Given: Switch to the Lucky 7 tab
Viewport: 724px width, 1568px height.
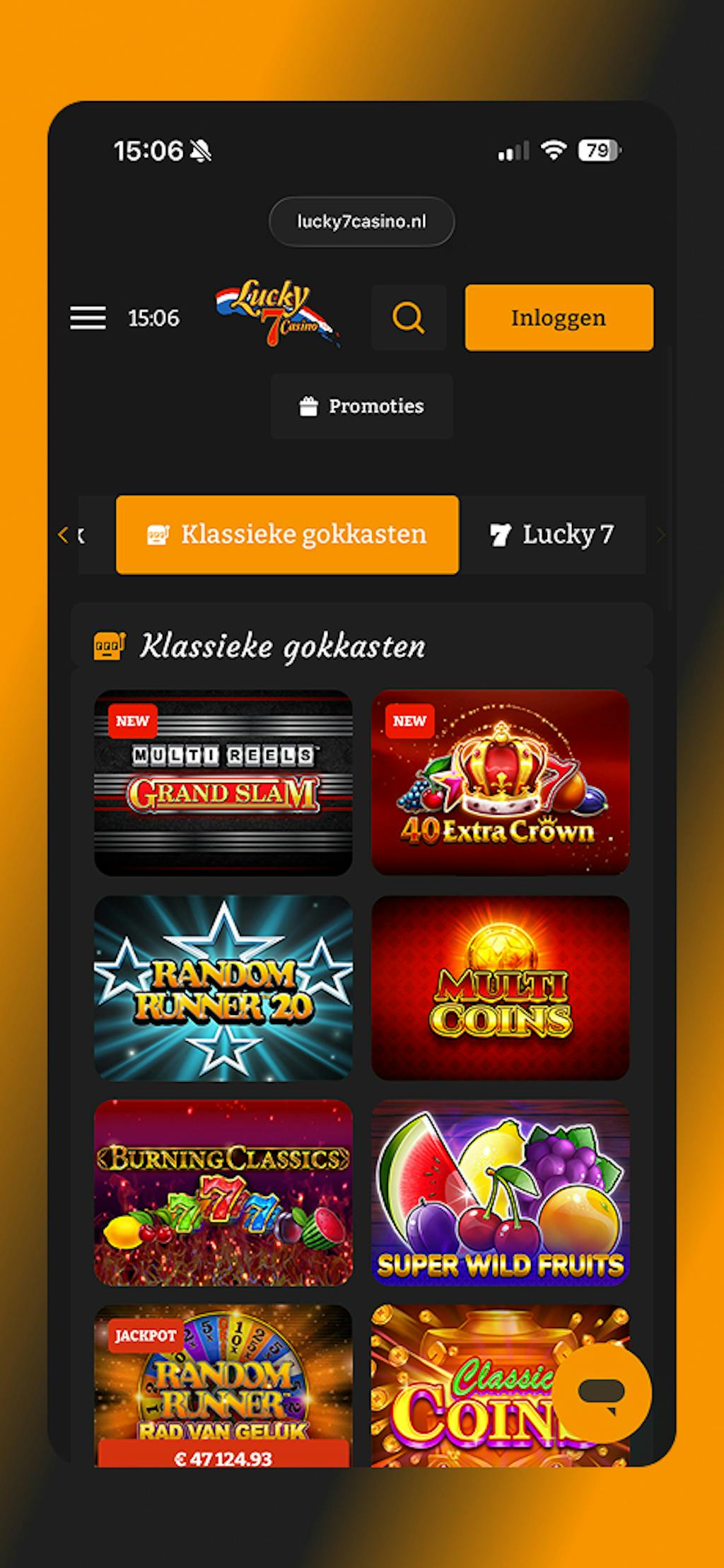Looking at the screenshot, I should 558,535.
